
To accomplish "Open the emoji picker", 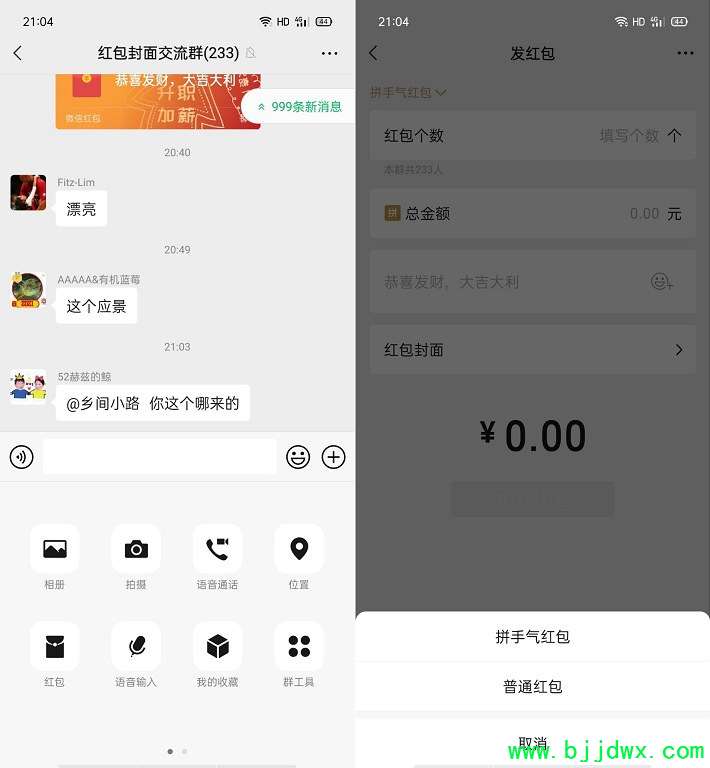I will click(298, 457).
